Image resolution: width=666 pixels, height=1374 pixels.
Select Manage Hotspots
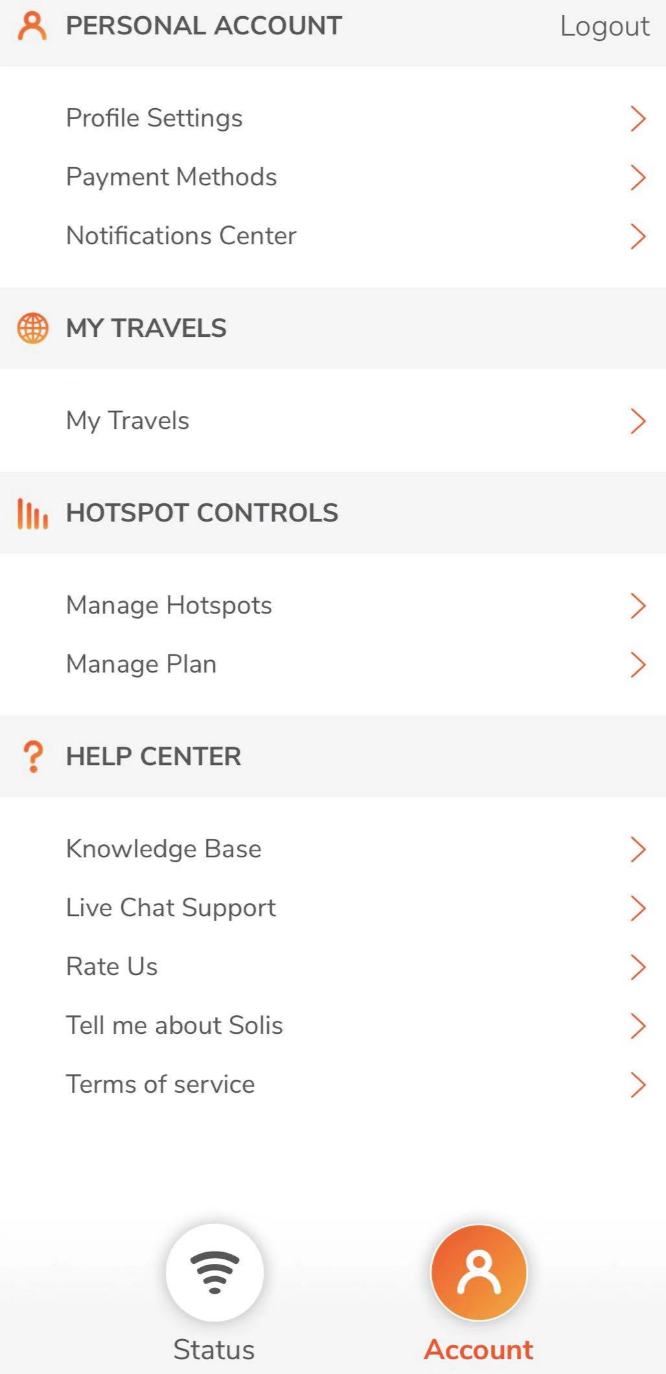point(333,605)
